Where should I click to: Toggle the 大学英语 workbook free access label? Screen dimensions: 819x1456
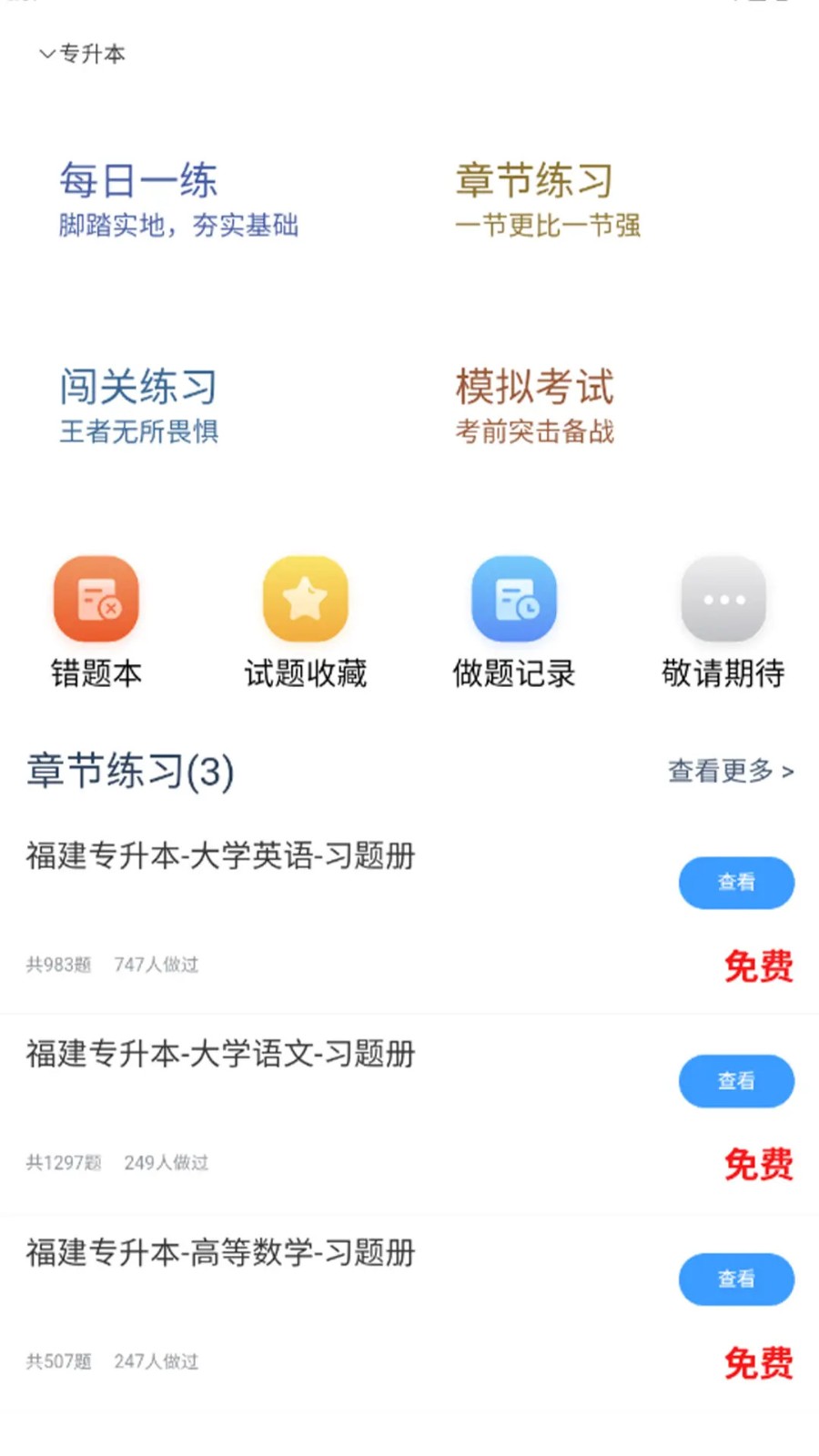pos(759,966)
